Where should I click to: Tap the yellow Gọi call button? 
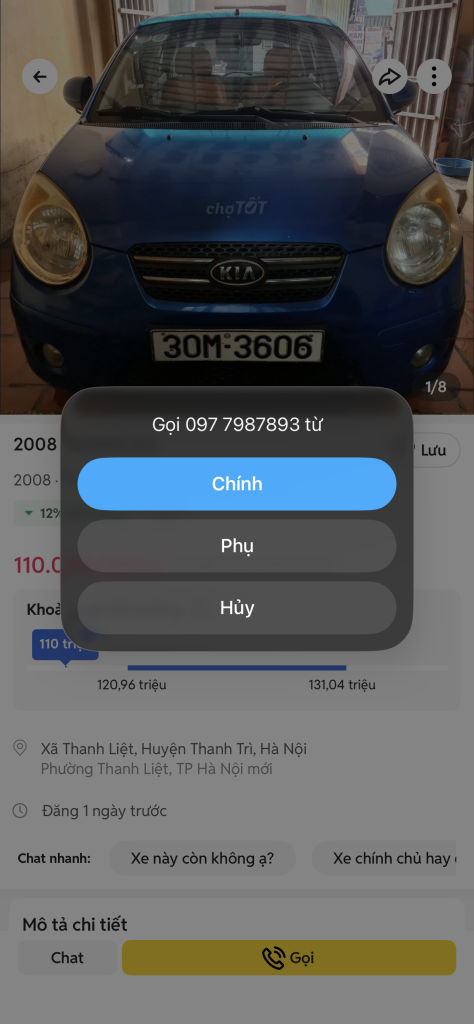289,957
